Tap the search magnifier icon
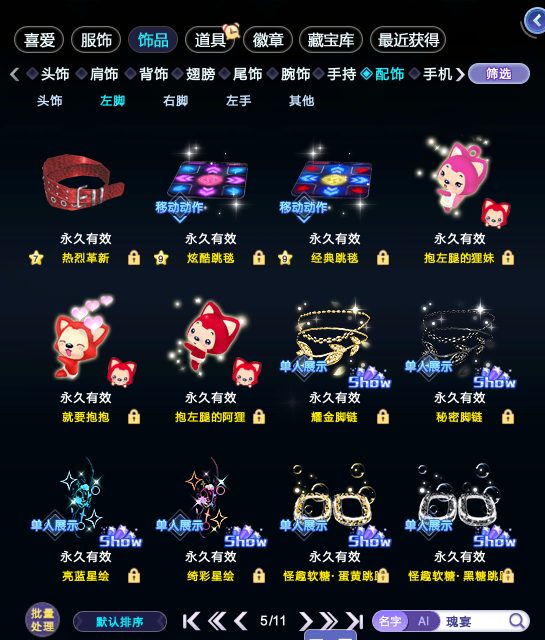The image size is (545, 640). tap(517, 621)
